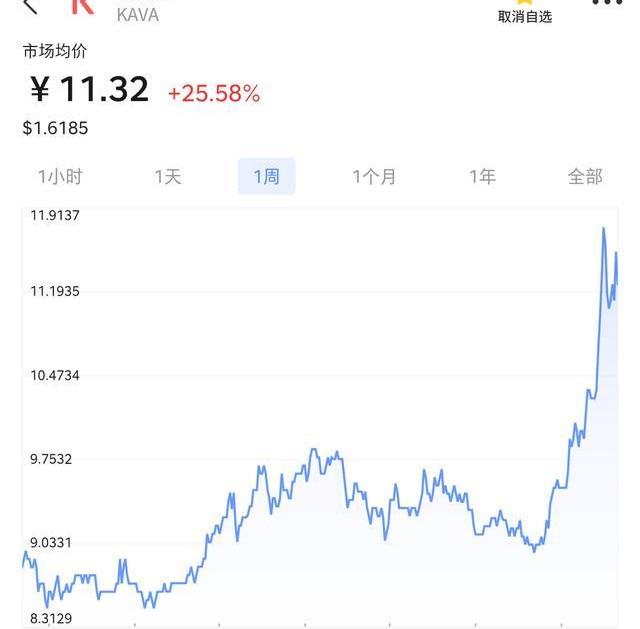The width and height of the screenshot is (640, 629).
Task: Select the 1天 time range
Action: pos(168,177)
